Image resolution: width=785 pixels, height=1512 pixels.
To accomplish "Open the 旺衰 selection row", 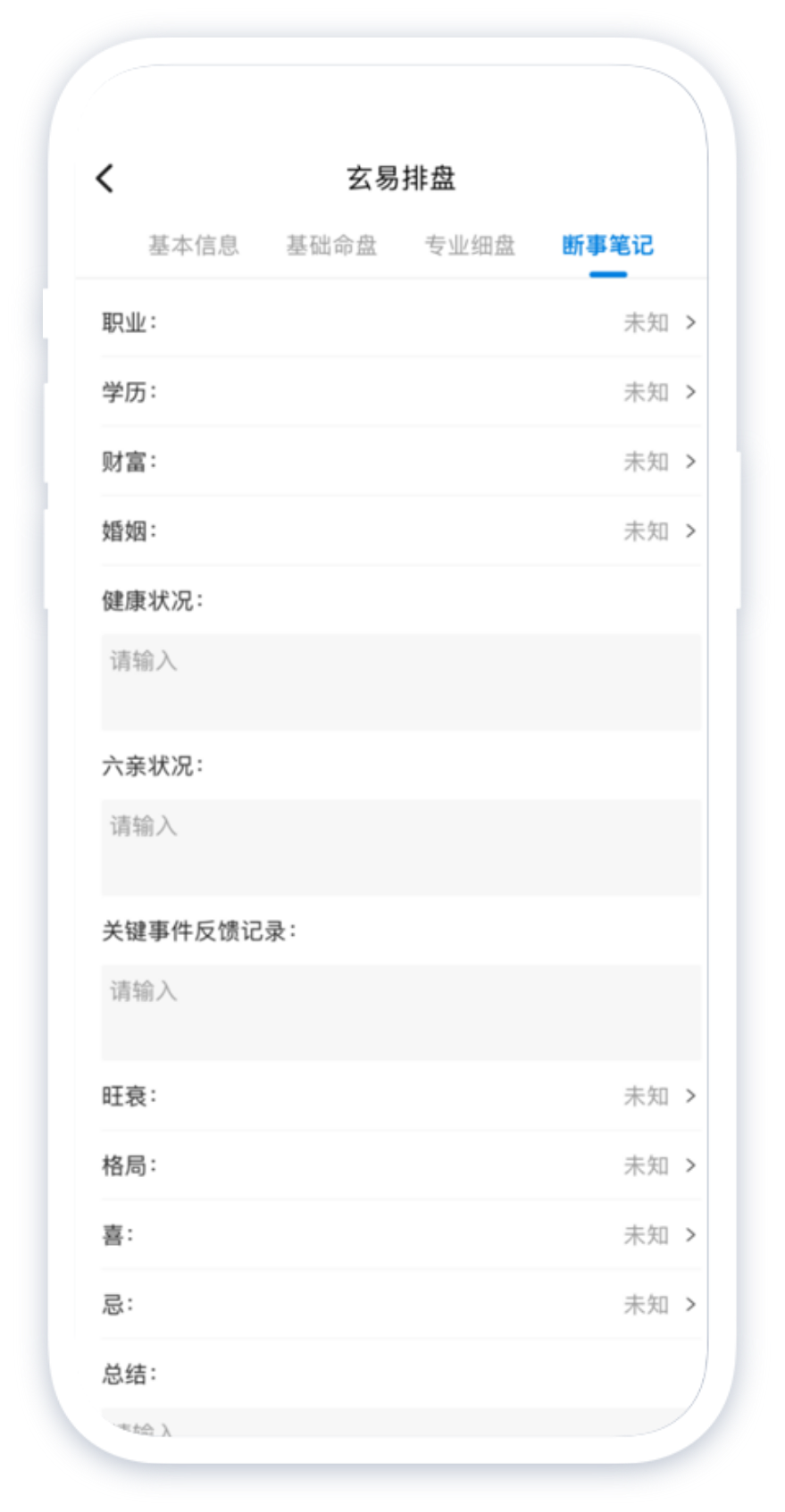I will (400, 1096).
